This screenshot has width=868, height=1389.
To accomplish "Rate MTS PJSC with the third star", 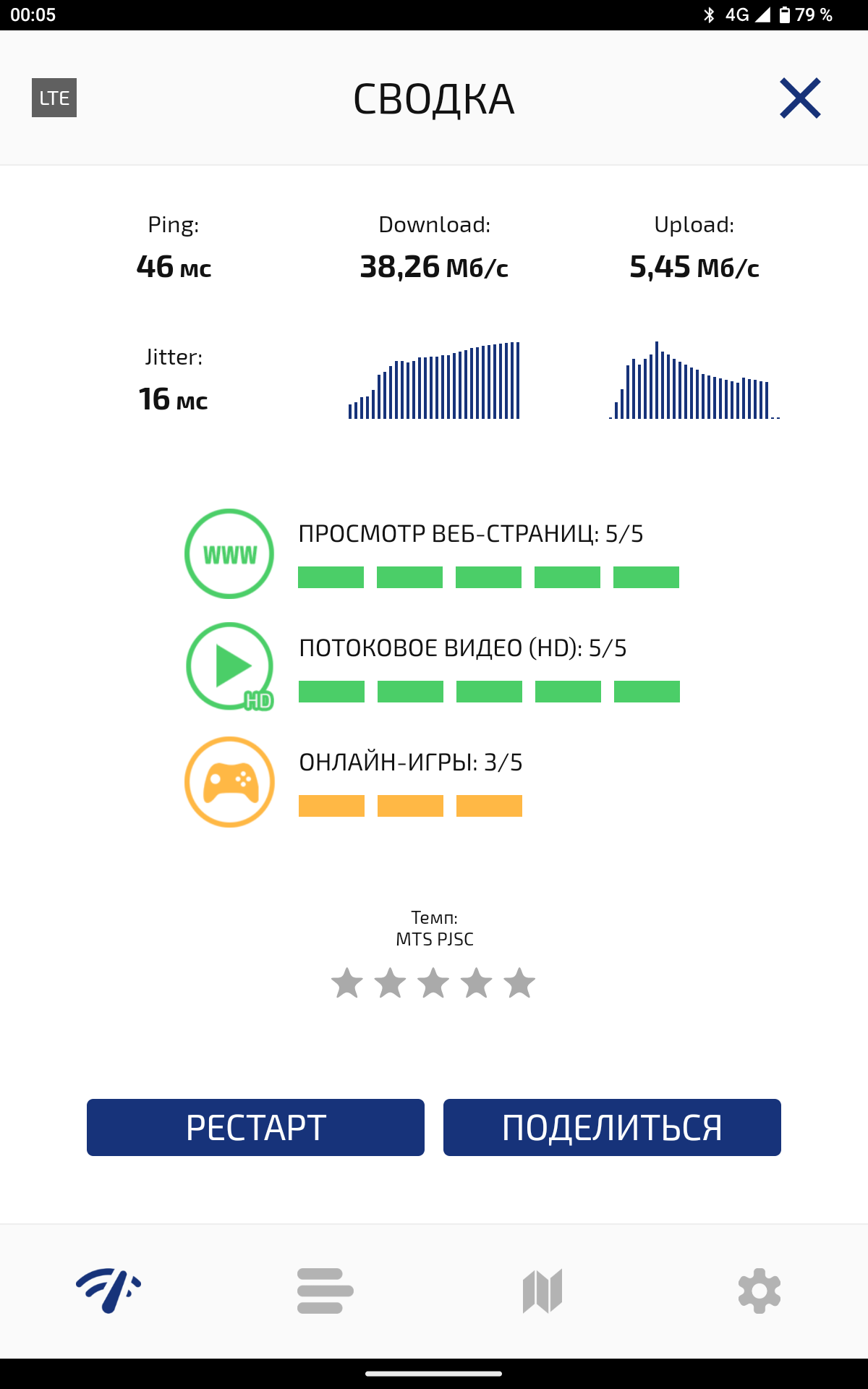I will coord(433,983).
